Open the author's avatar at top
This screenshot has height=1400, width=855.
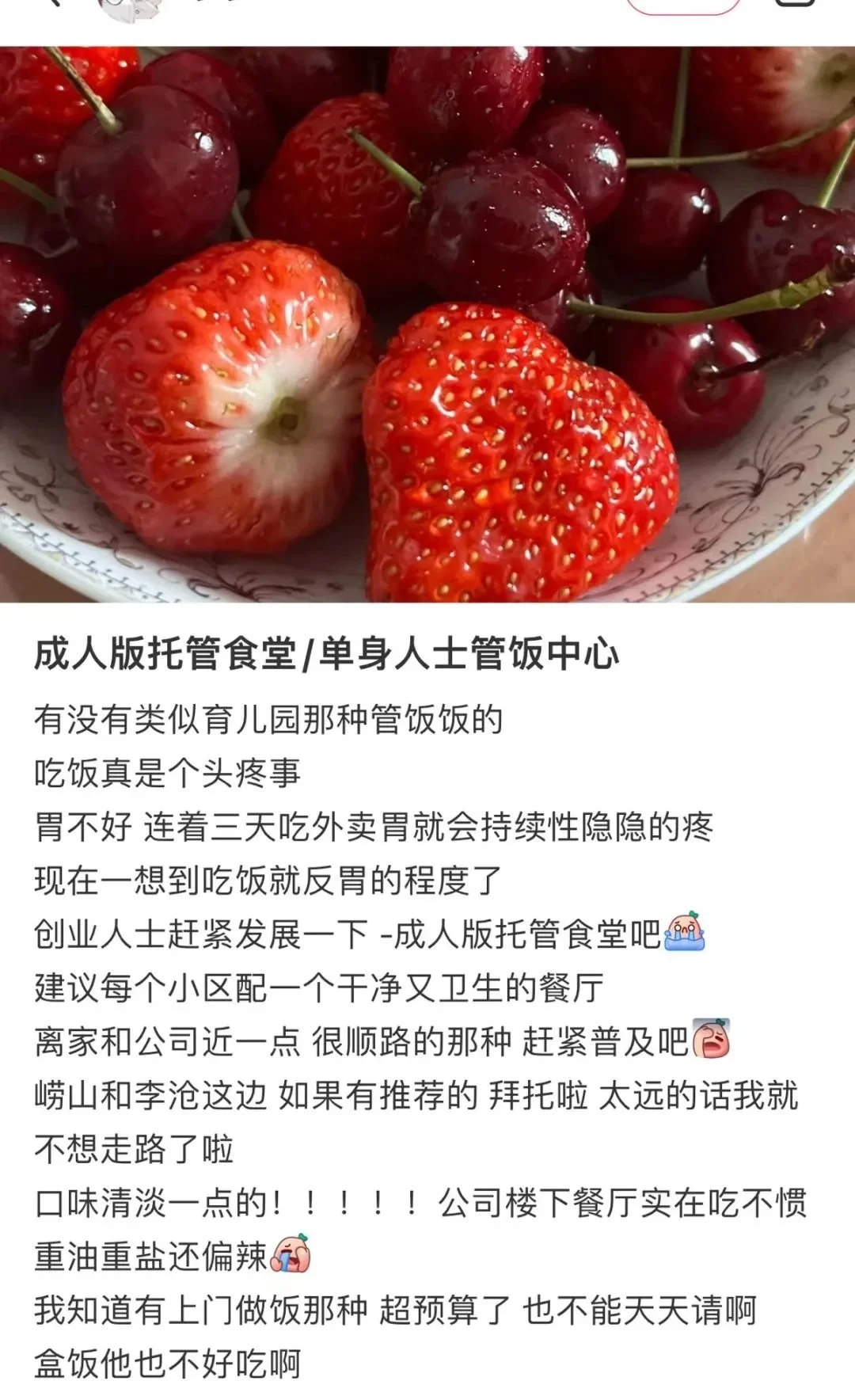(x=130, y=6)
